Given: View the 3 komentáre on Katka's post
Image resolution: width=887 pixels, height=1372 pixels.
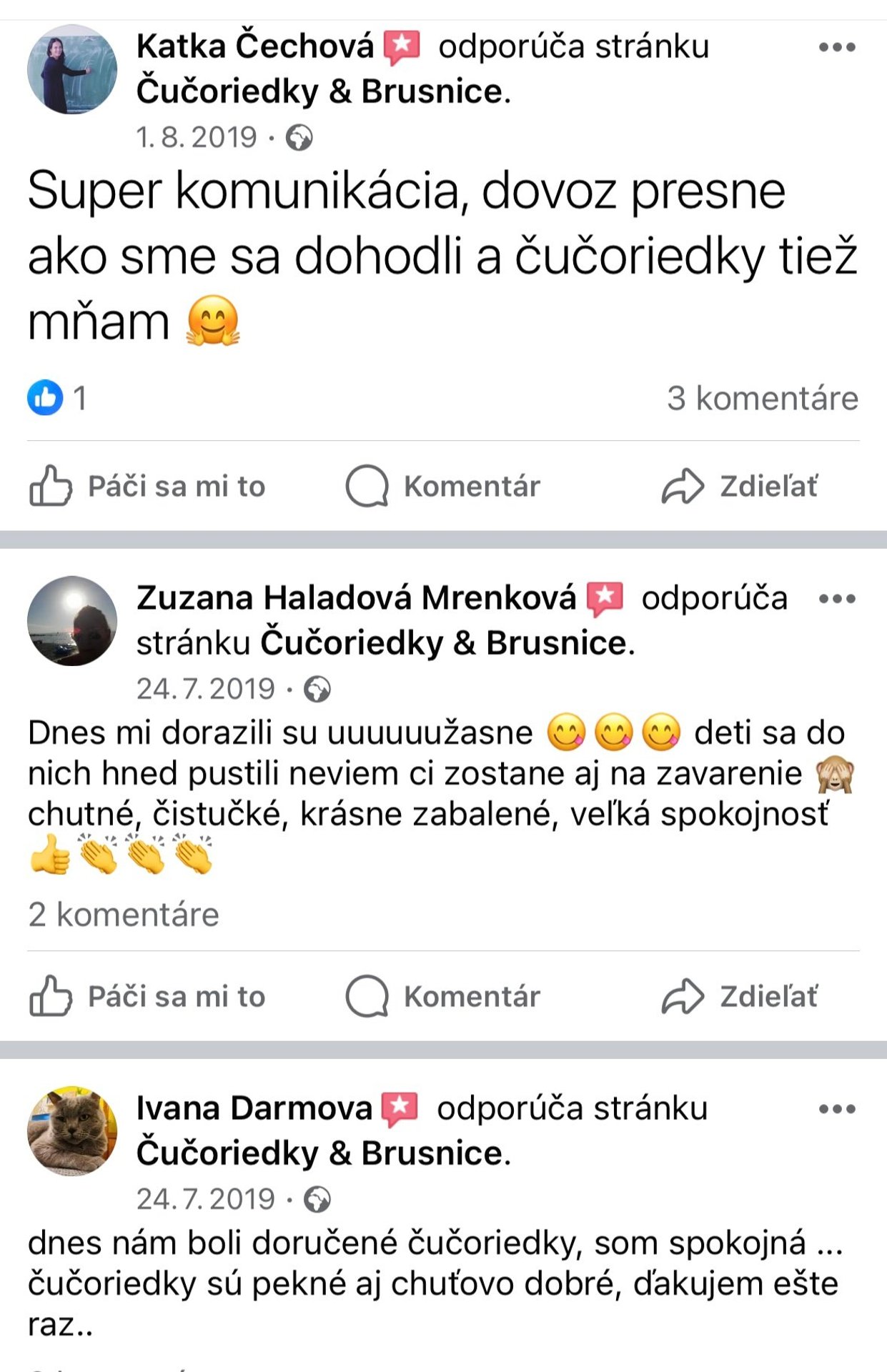Looking at the screenshot, I should [x=762, y=398].
